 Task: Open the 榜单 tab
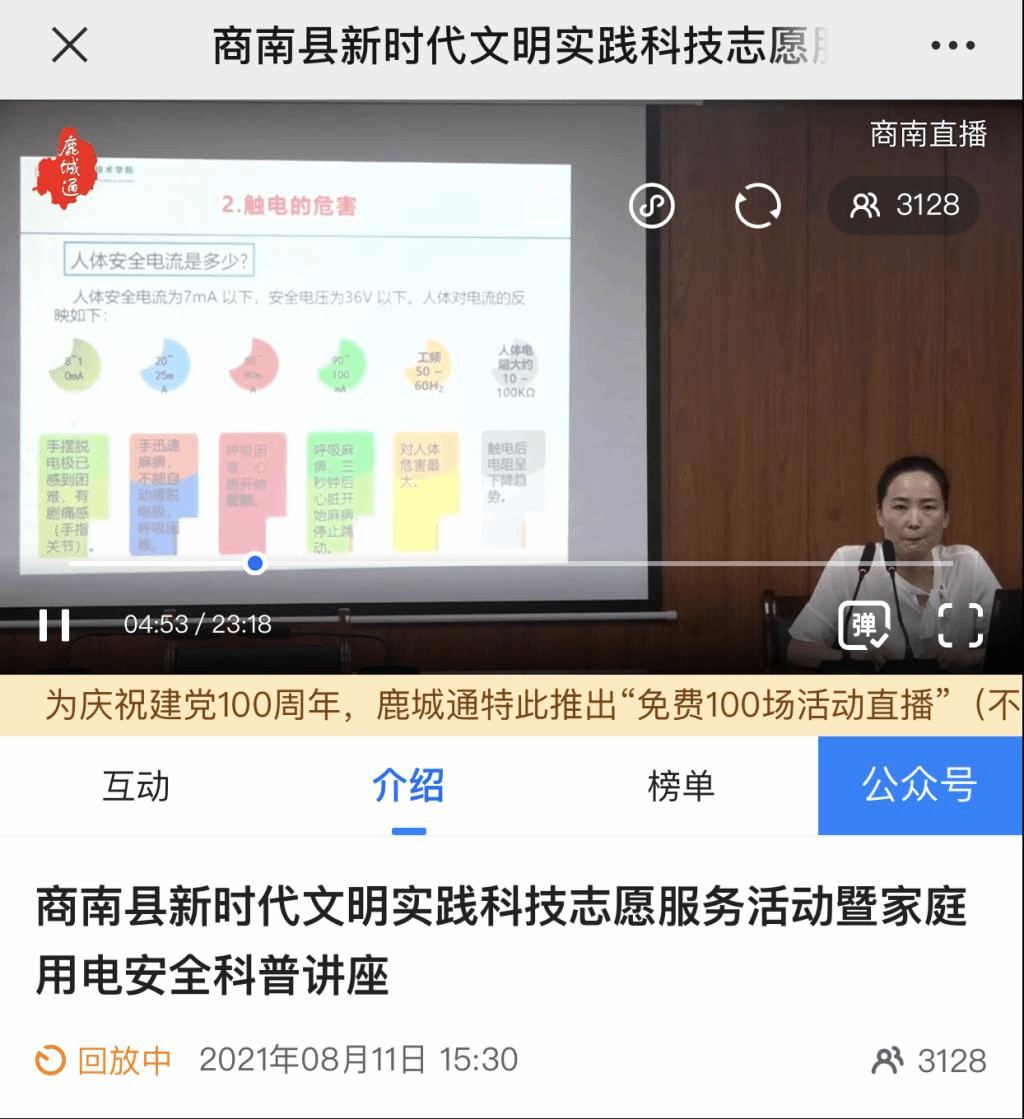(x=681, y=786)
